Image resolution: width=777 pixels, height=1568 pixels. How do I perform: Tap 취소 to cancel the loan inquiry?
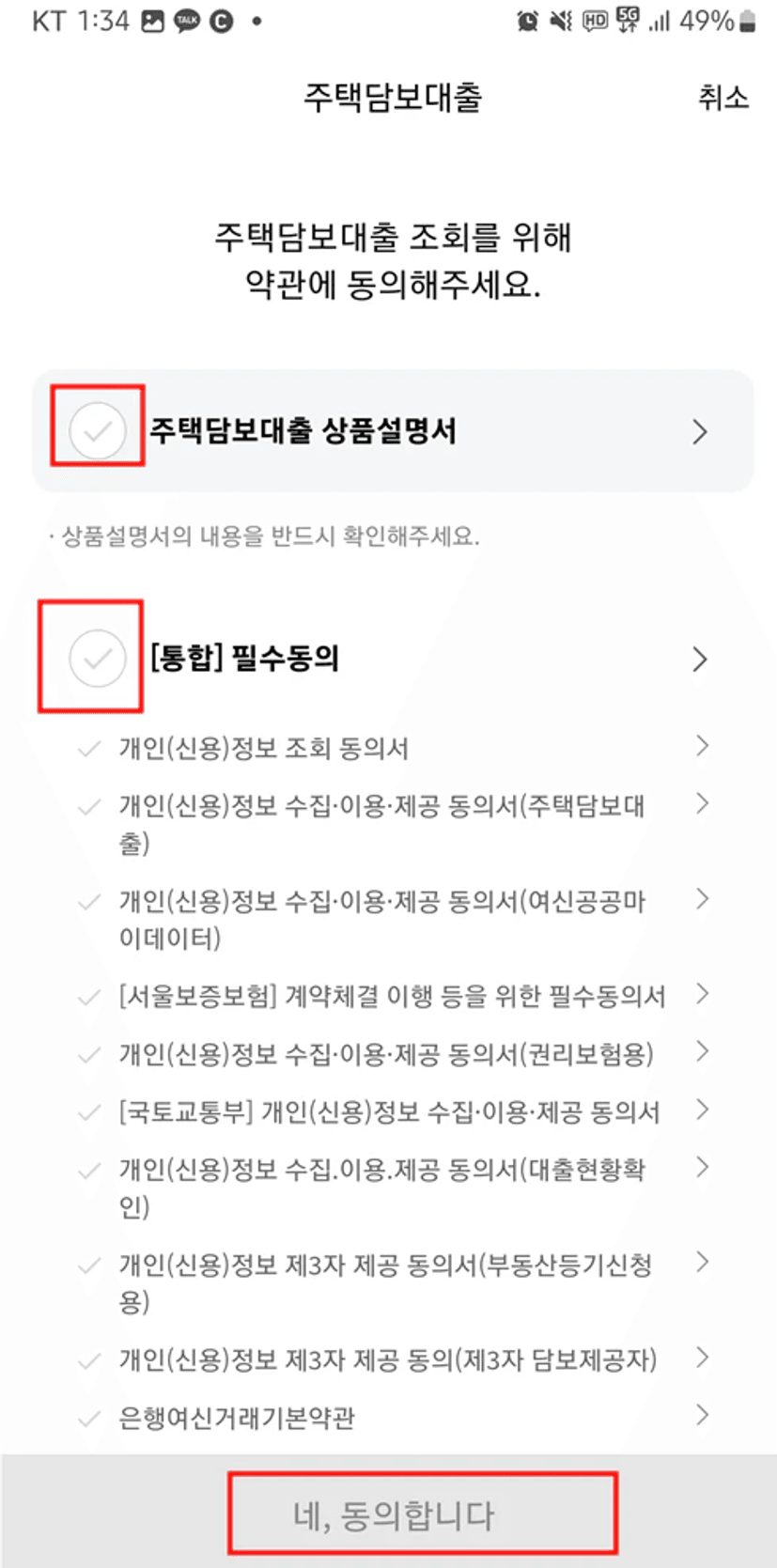pos(723,97)
